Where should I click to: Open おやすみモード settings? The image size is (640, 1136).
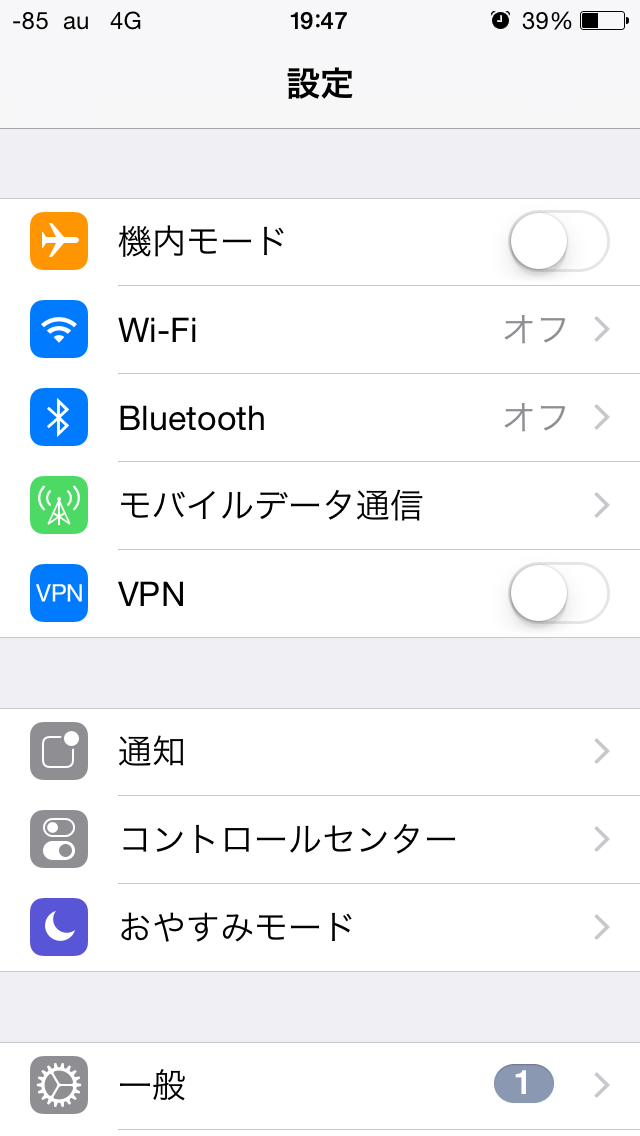(x=320, y=927)
